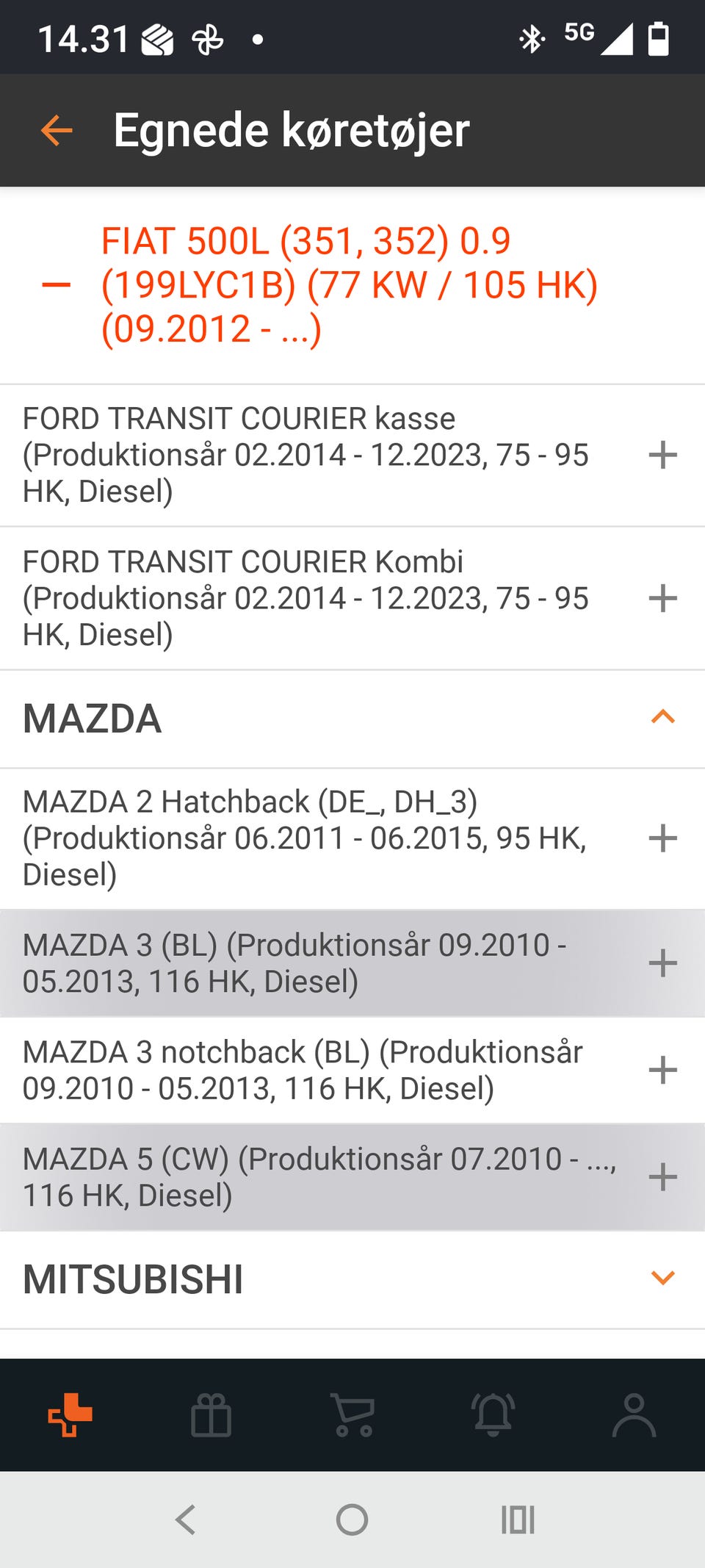
Task: Expand MAZDA 3 (BL) 116 HK entry
Action: (662, 963)
